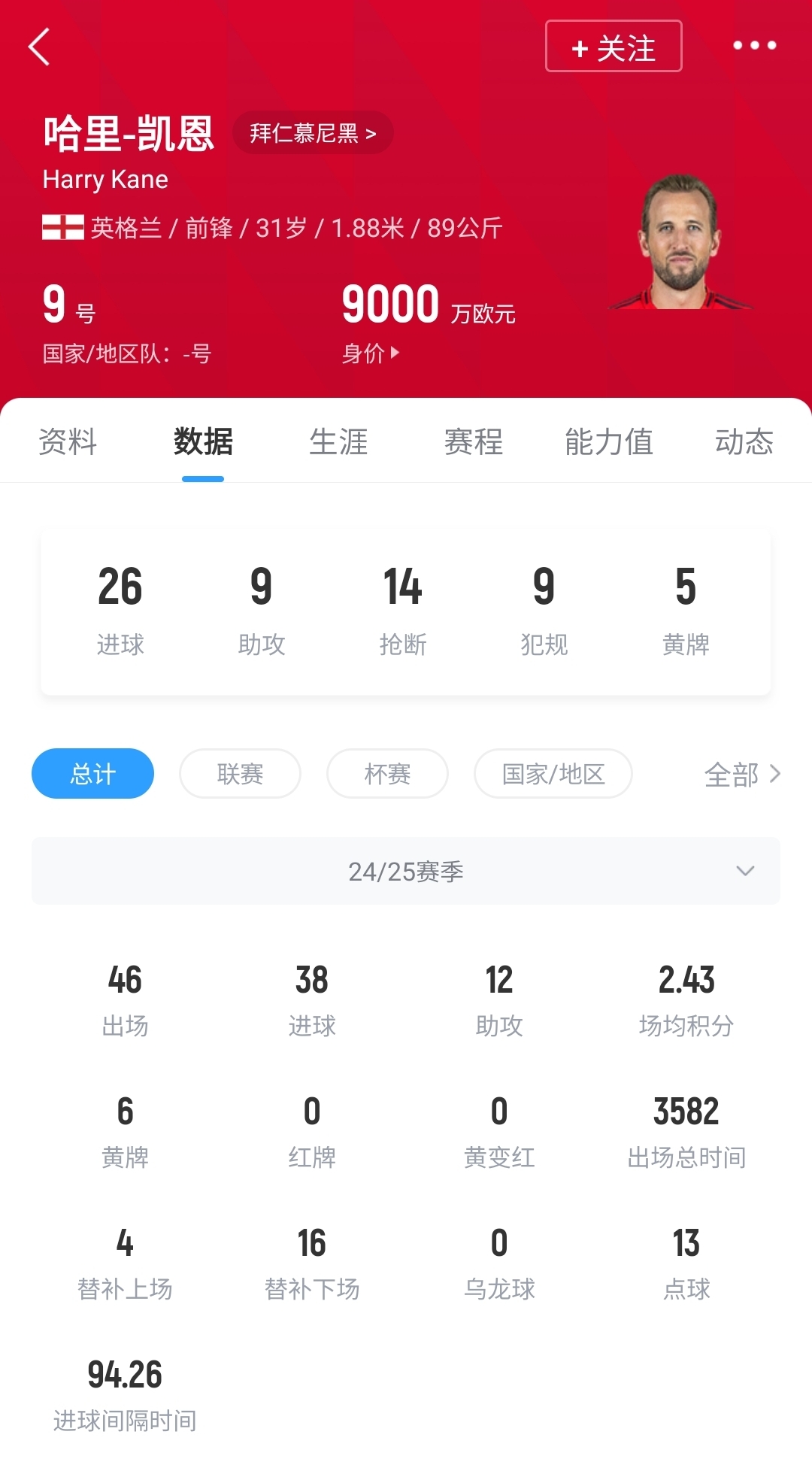This screenshot has width=812, height=1471.
Task: Open the three-dot overflow menu
Action: tap(754, 46)
